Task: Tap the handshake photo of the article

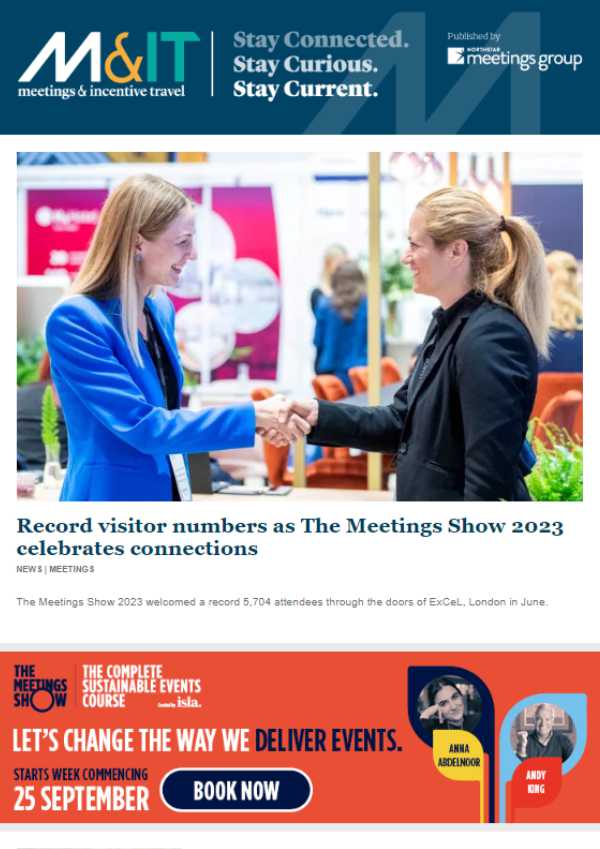Action: (x=300, y=326)
